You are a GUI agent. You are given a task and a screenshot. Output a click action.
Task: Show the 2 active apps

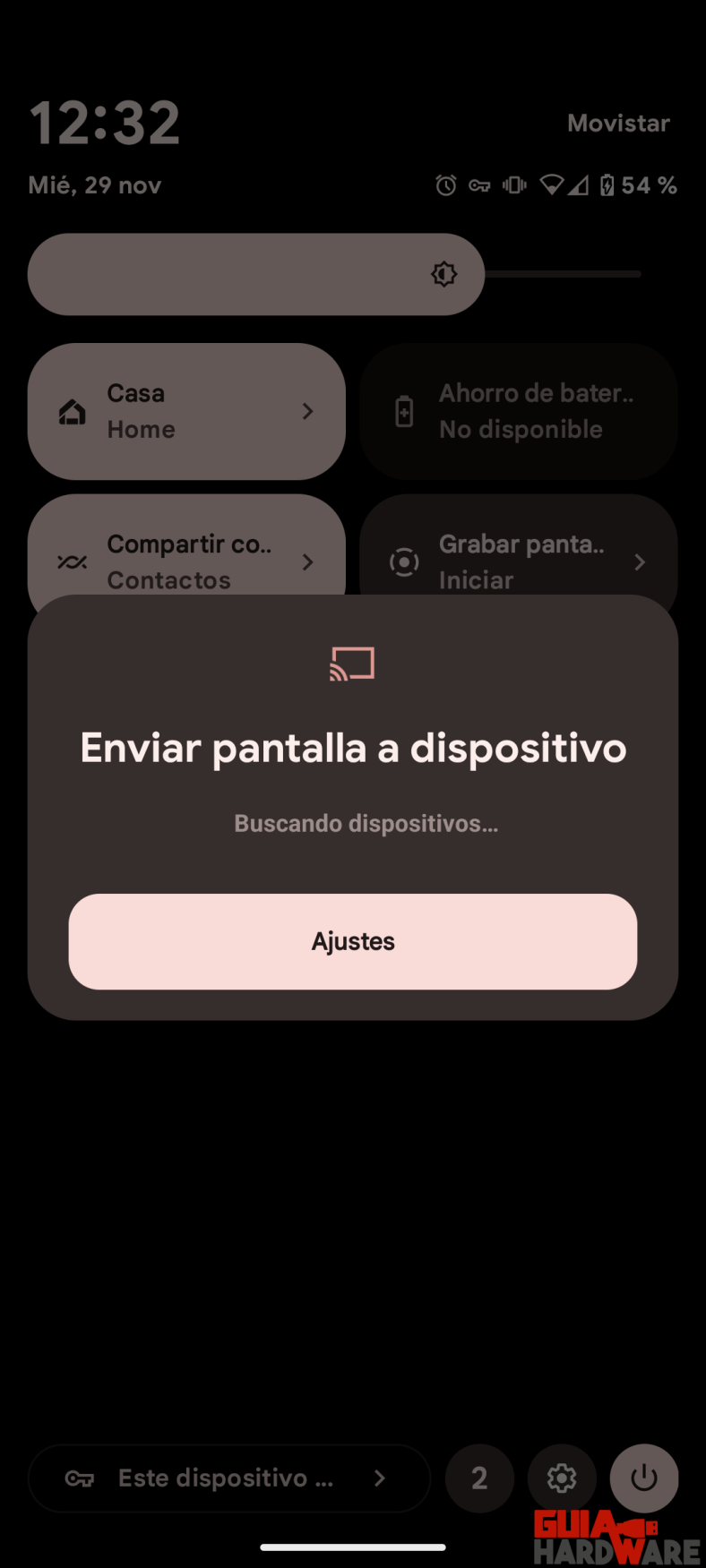click(x=479, y=1478)
